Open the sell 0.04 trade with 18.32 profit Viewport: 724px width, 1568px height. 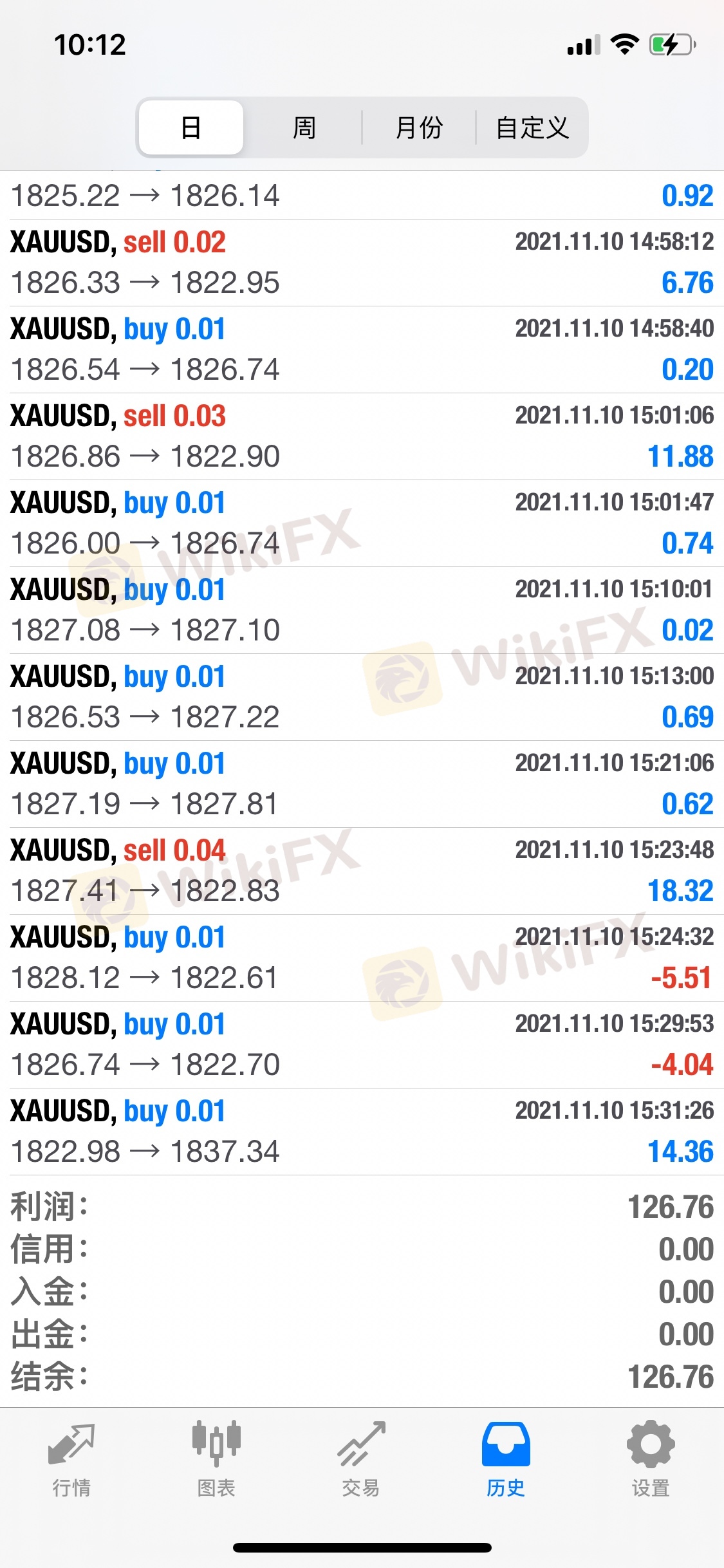tap(362, 871)
